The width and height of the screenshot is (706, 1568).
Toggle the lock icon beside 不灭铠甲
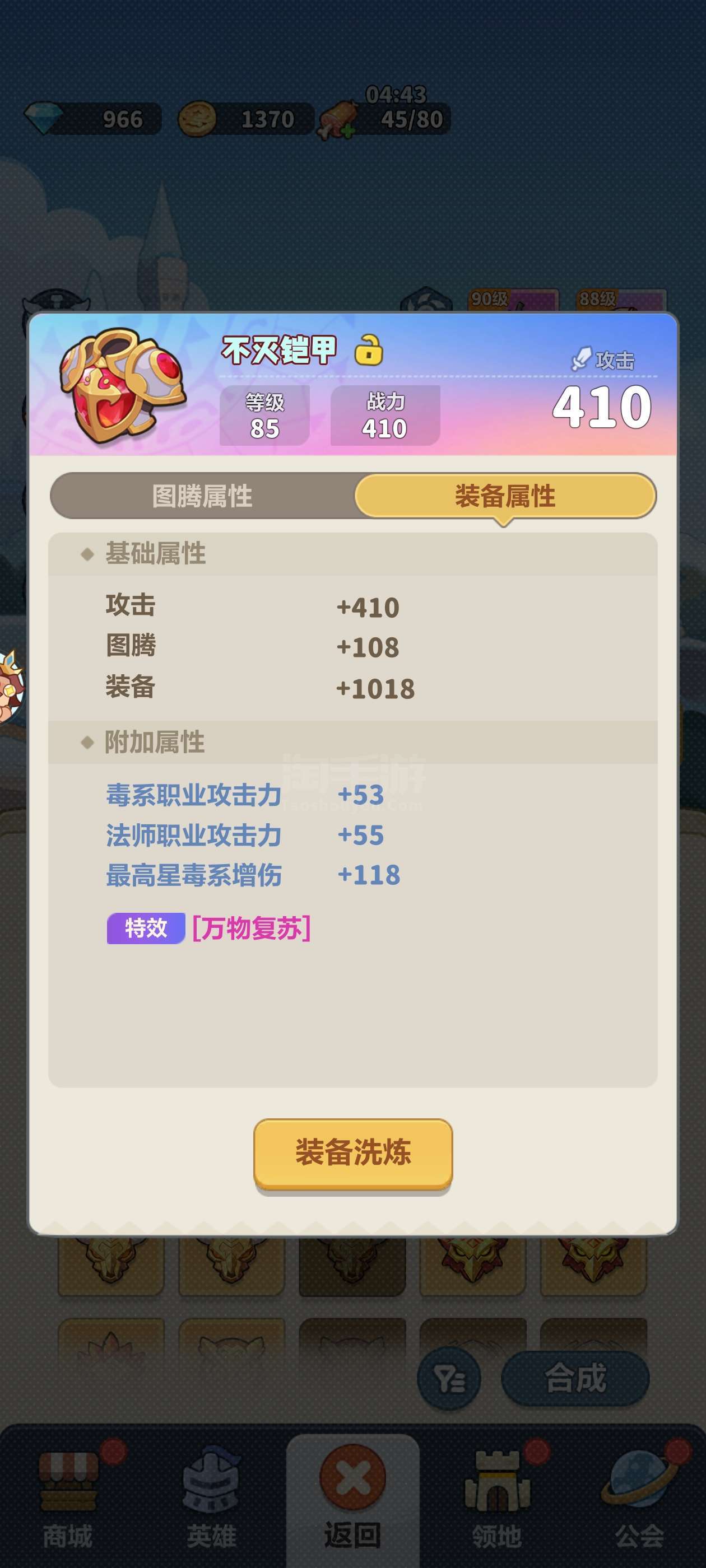369,349
